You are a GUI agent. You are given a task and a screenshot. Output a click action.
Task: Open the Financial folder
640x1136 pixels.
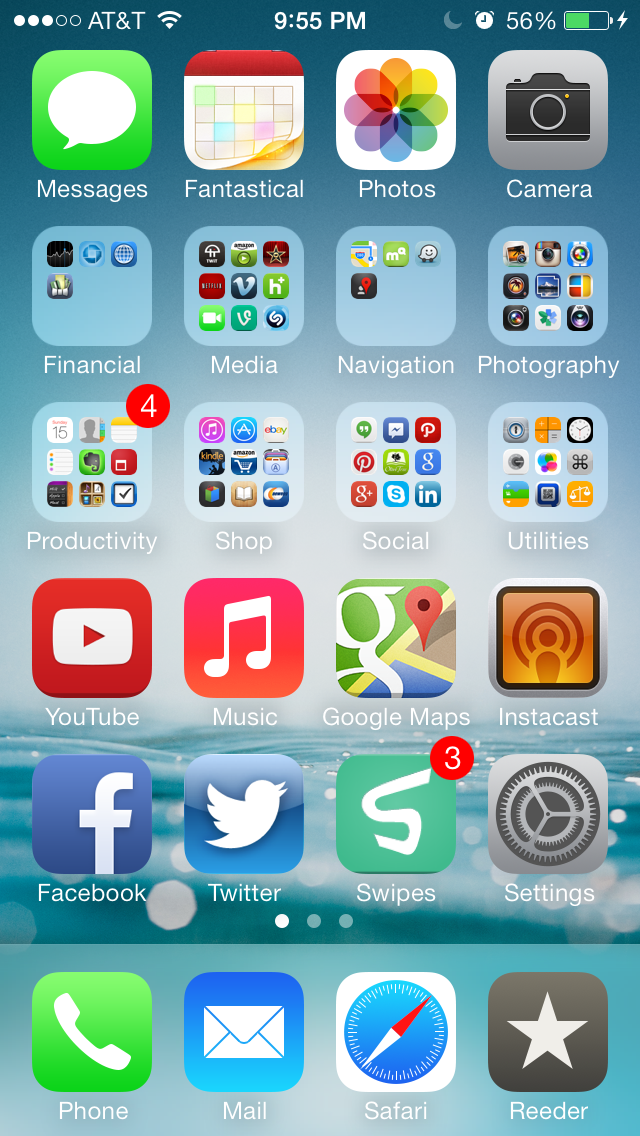click(92, 286)
